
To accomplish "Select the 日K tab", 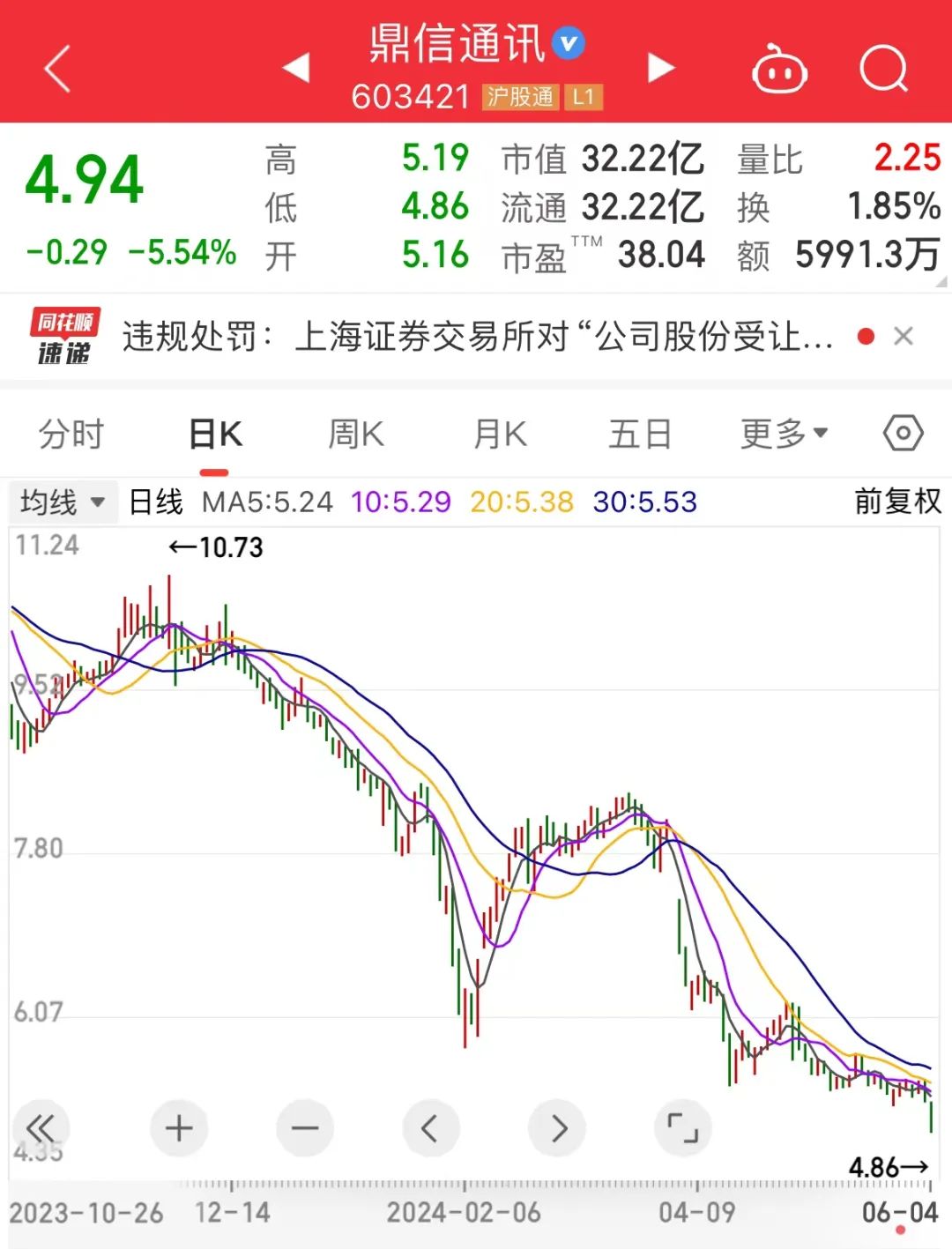I will [x=215, y=434].
